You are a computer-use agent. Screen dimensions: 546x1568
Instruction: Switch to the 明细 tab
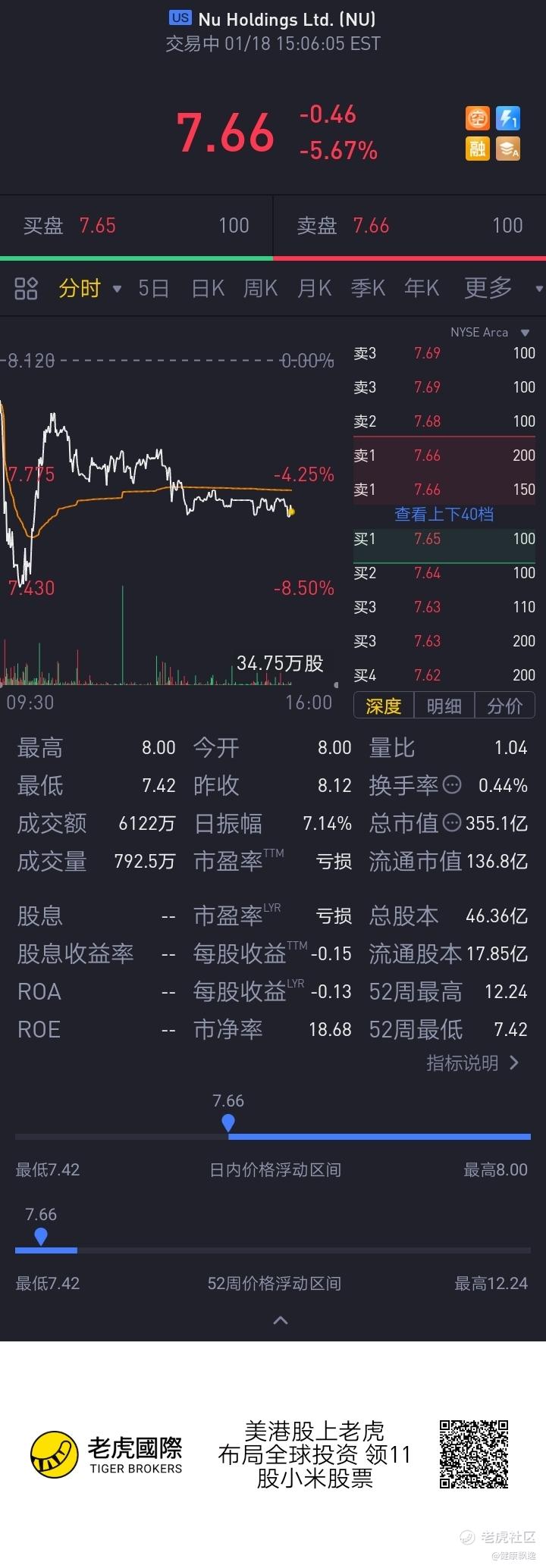tap(444, 706)
